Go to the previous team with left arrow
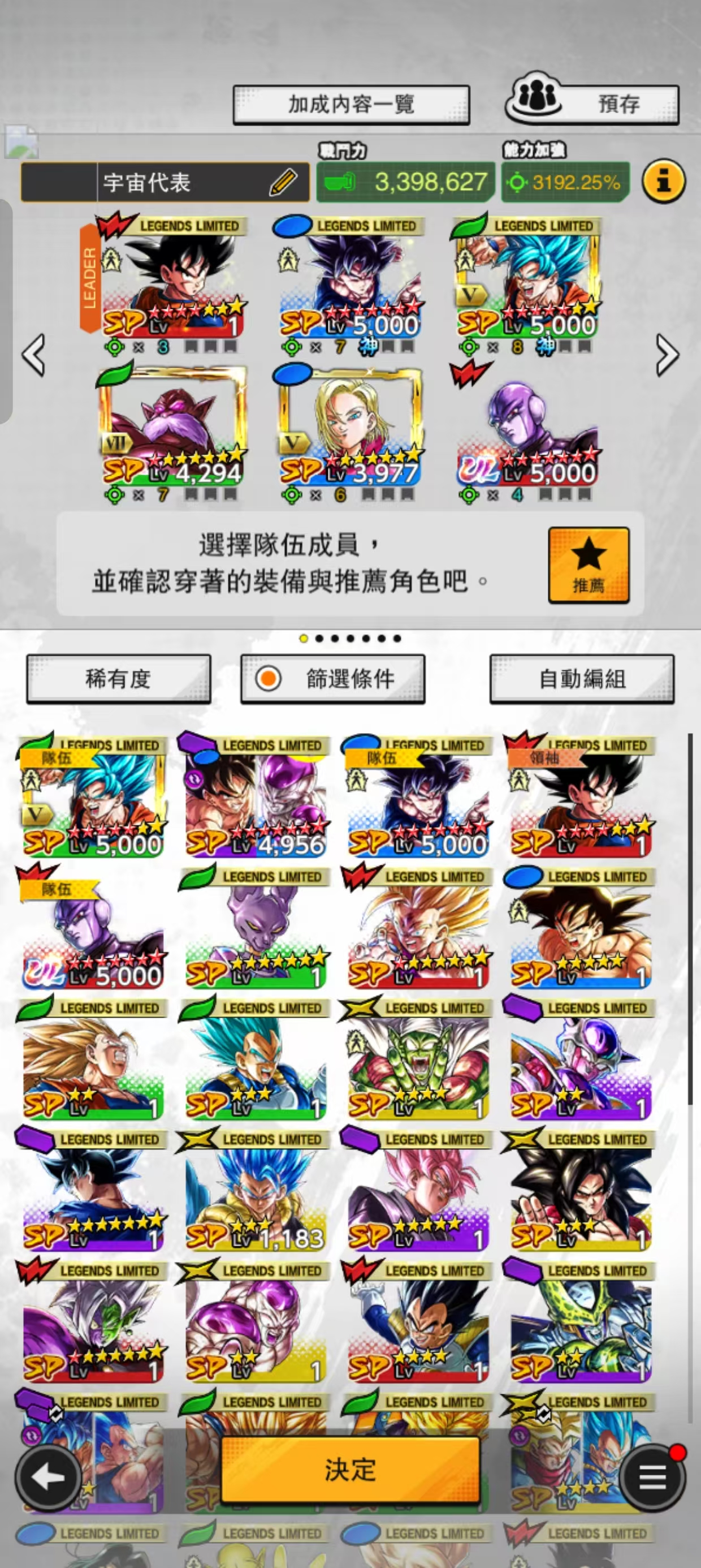 [x=33, y=355]
